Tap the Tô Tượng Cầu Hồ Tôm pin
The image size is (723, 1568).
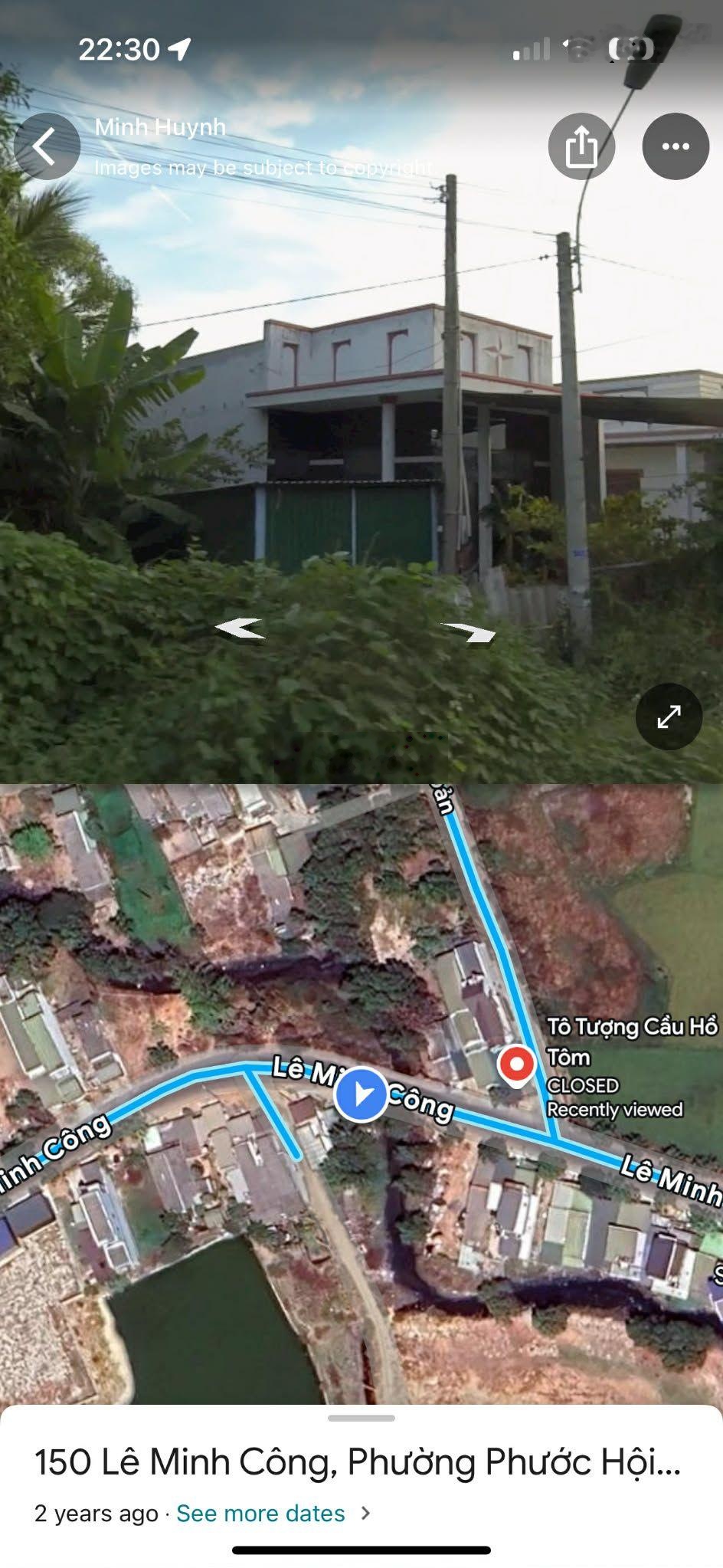click(x=516, y=1065)
